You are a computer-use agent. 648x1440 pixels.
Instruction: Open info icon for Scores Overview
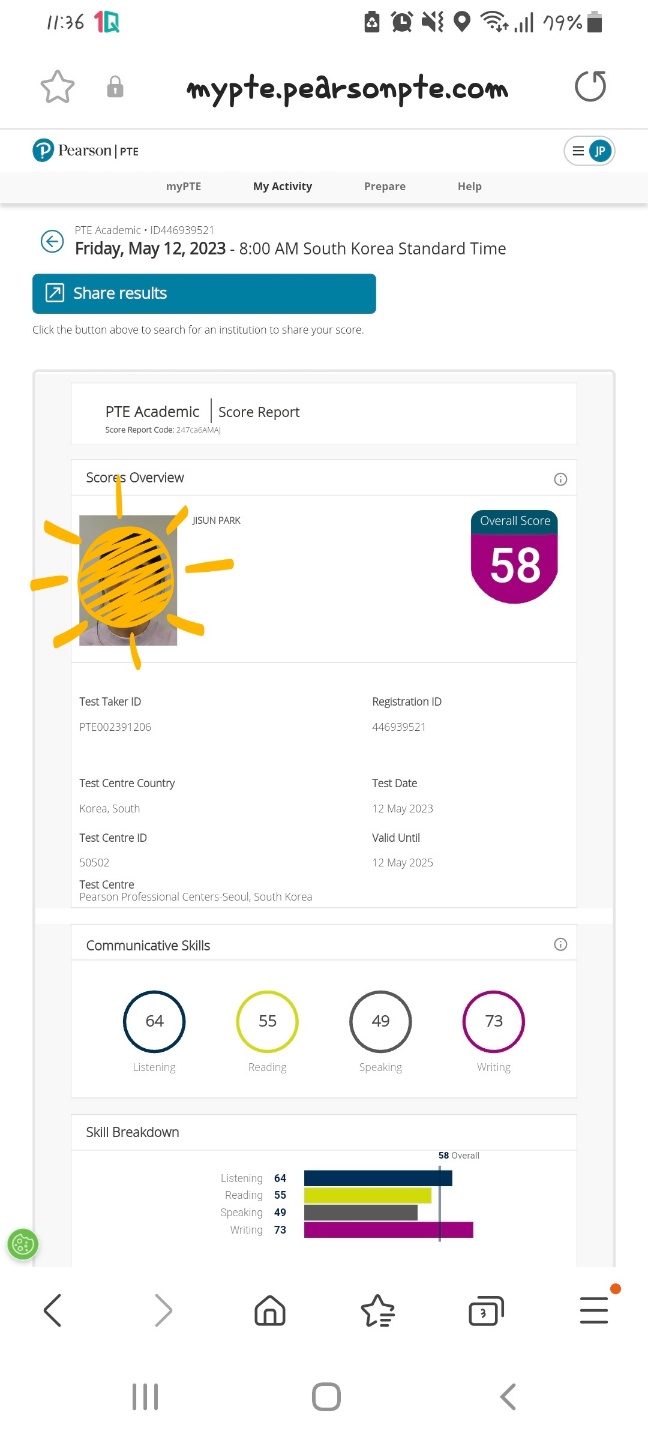click(560, 479)
